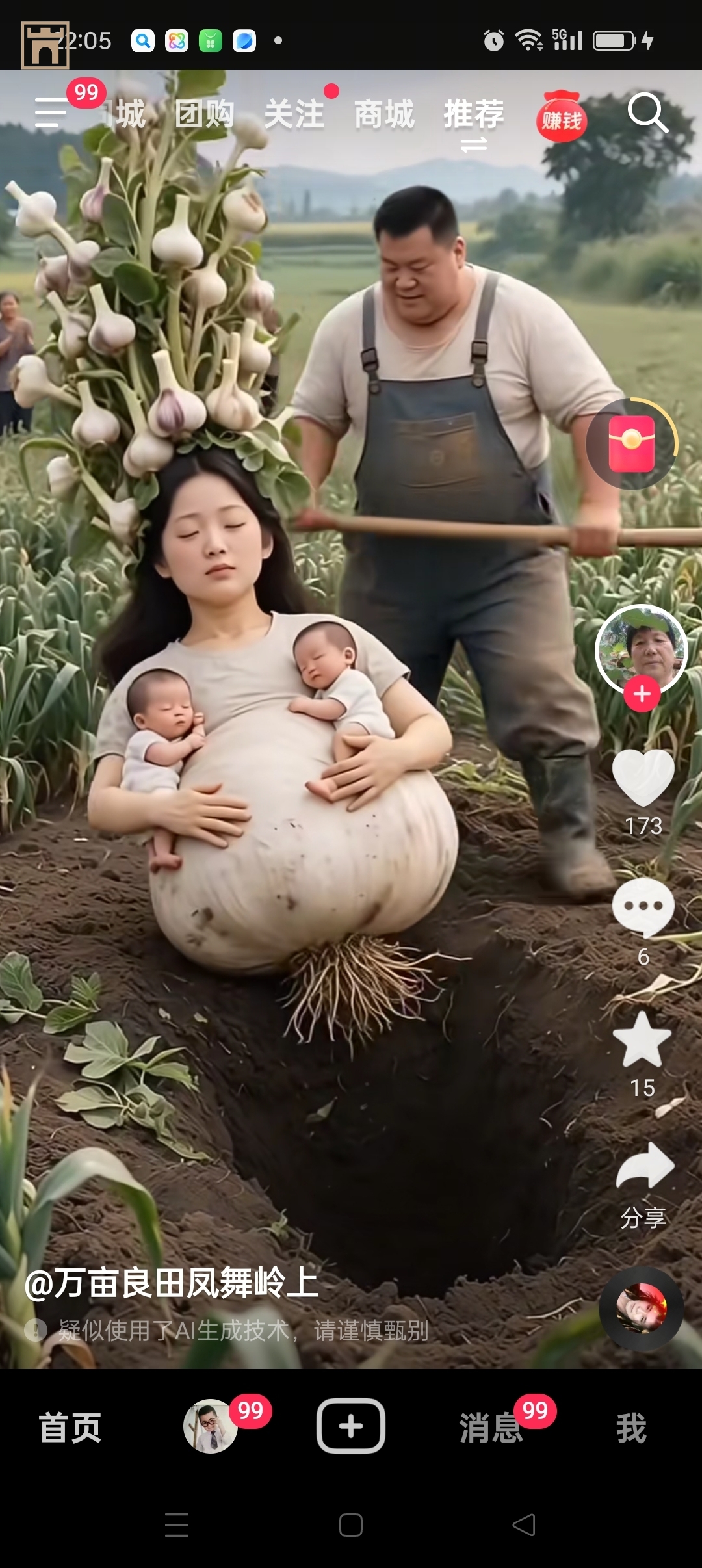This screenshot has height=1568, width=702.
Task: Like this video
Action: [643, 777]
